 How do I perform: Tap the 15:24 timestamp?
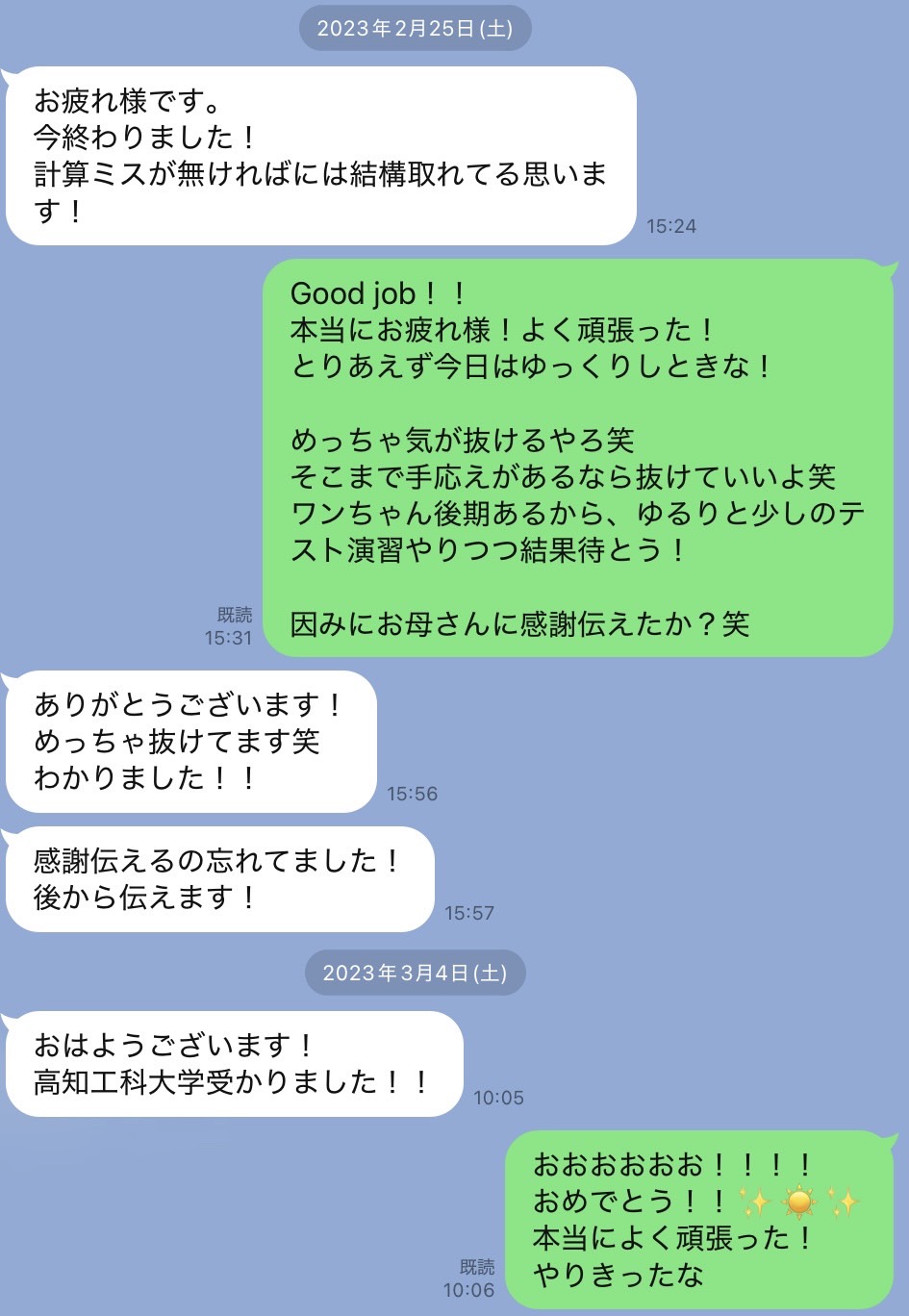[x=670, y=227]
